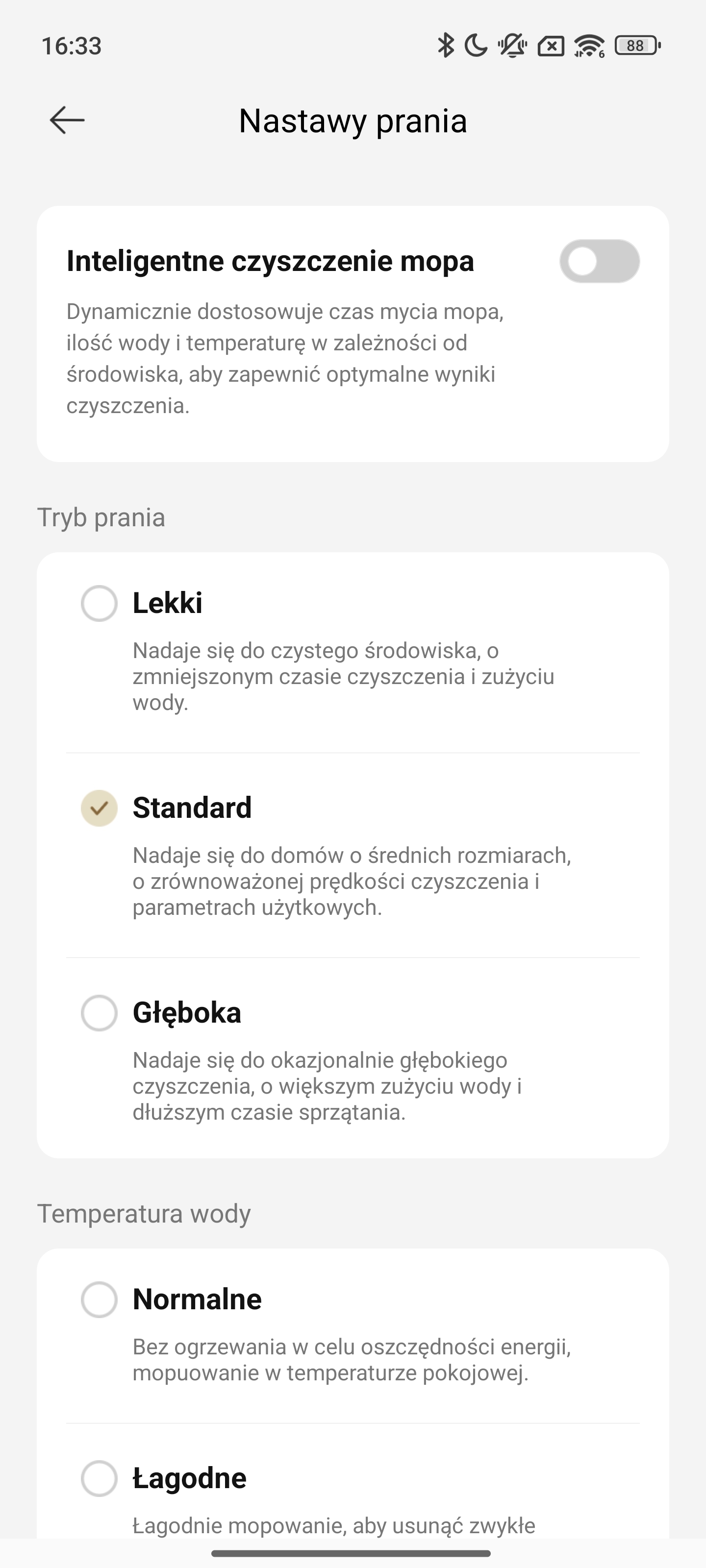Enable Inteligentne czyszczenie mopa switch

600,261
